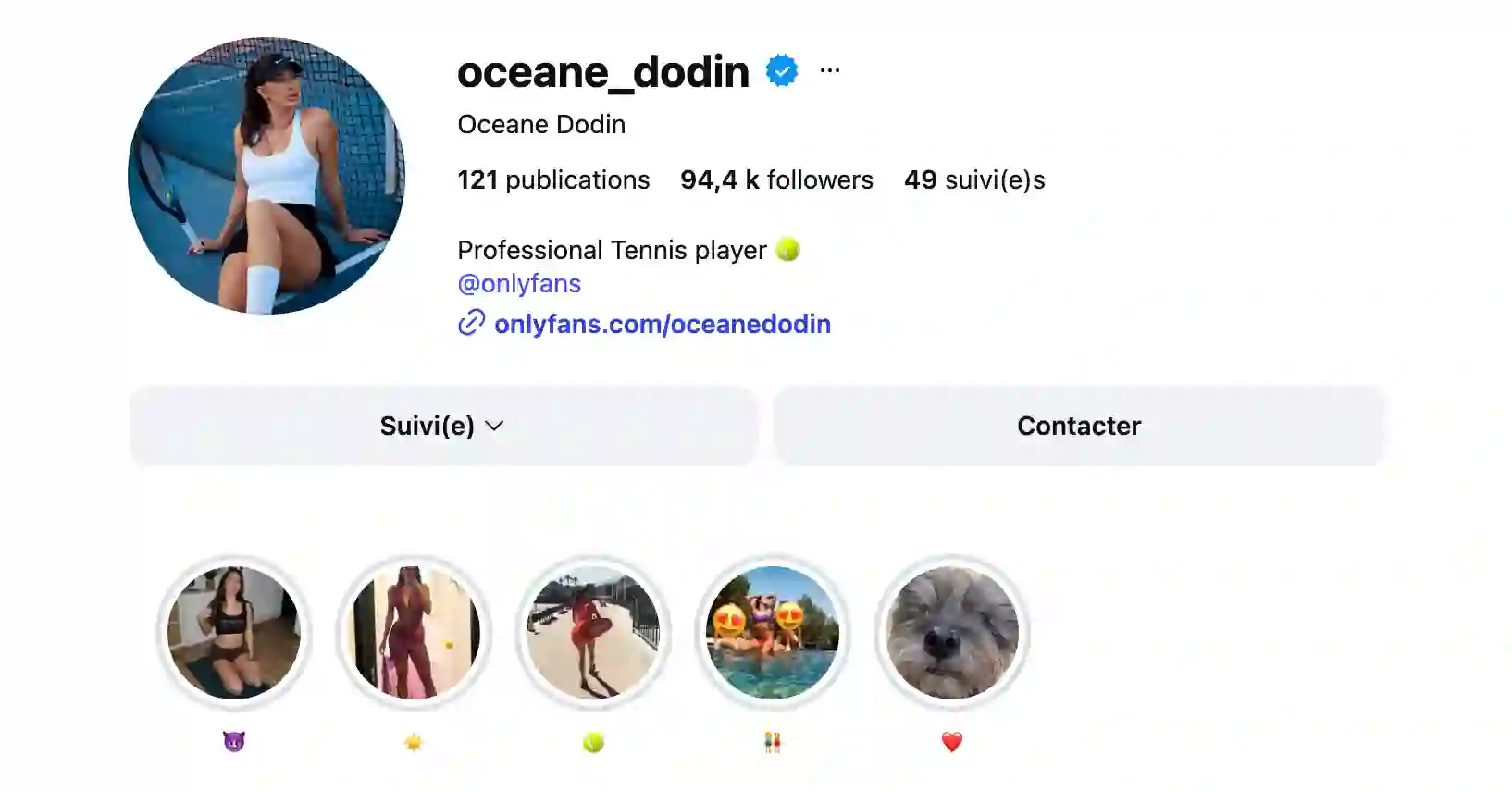Open the profile picture
The image size is (1512, 792).
266,176
